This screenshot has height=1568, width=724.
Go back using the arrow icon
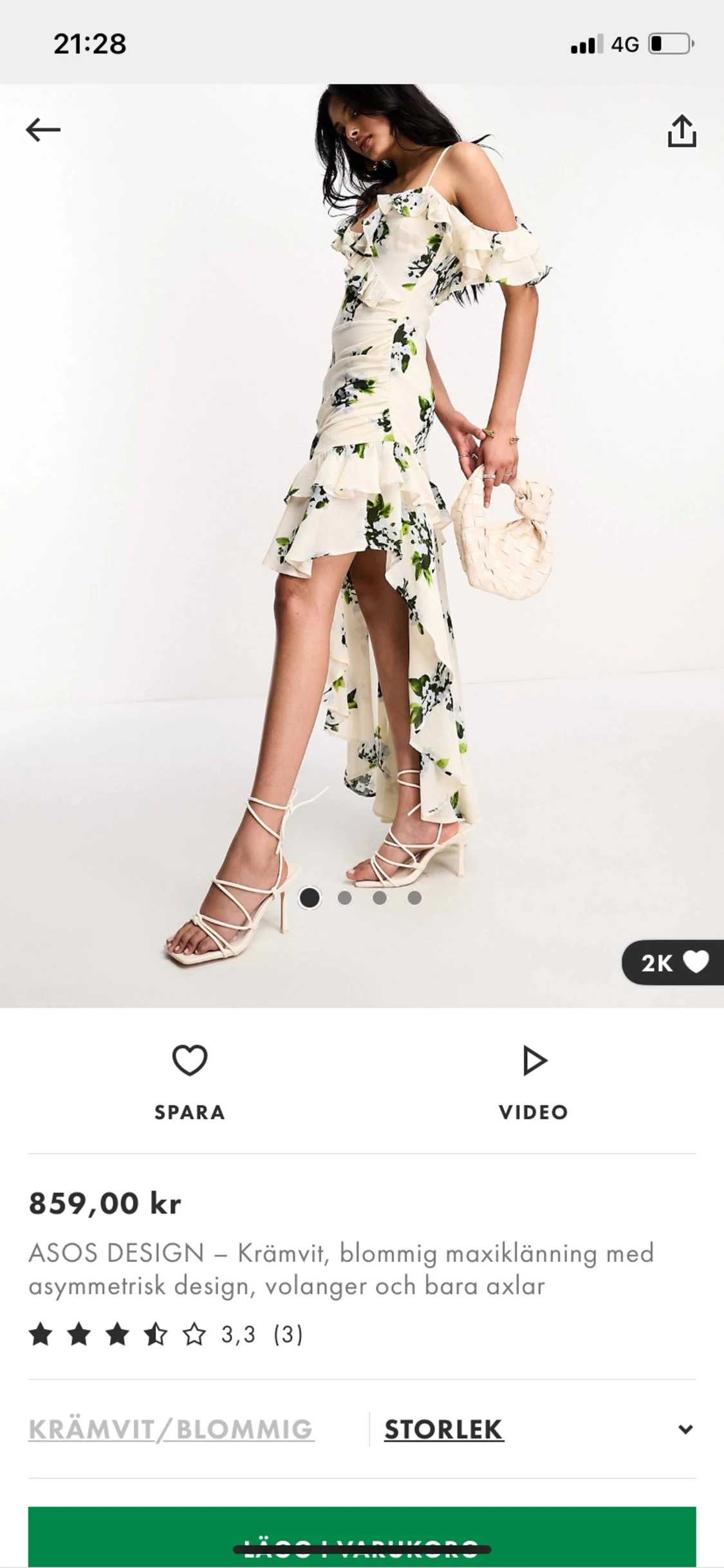43,130
